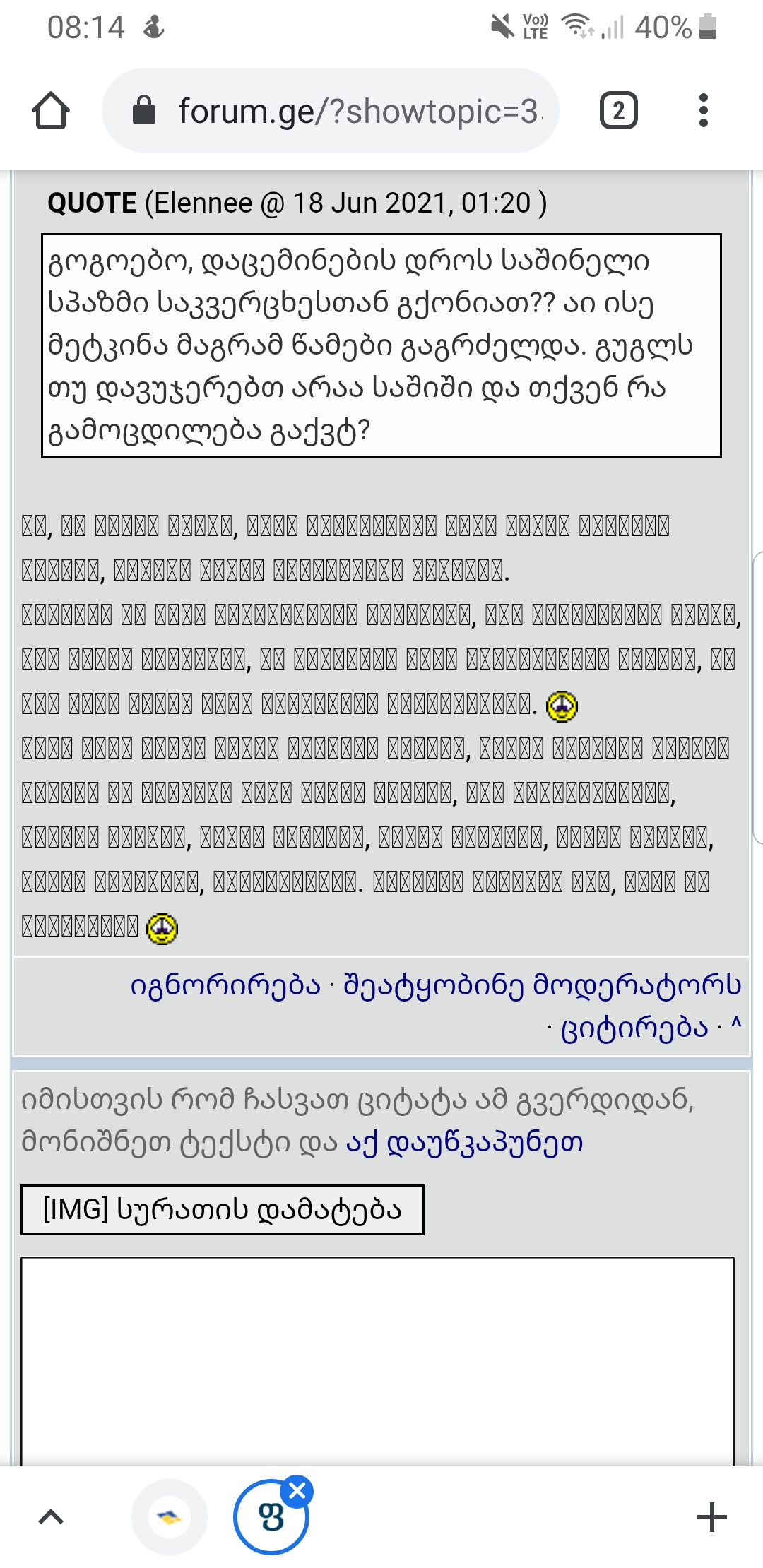This screenshot has width=763, height=1568.
Task: Open the browser overflow menu
Action: (702, 111)
